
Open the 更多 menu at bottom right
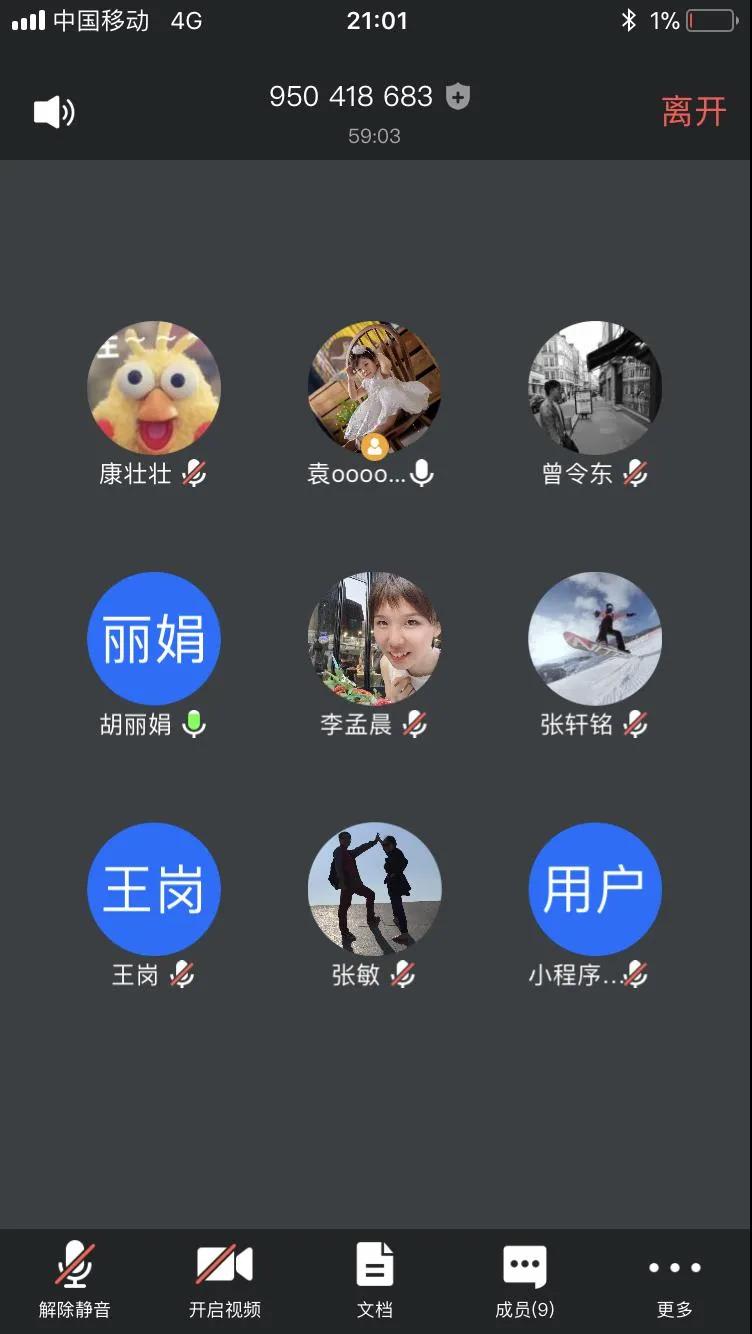point(674,1278)
